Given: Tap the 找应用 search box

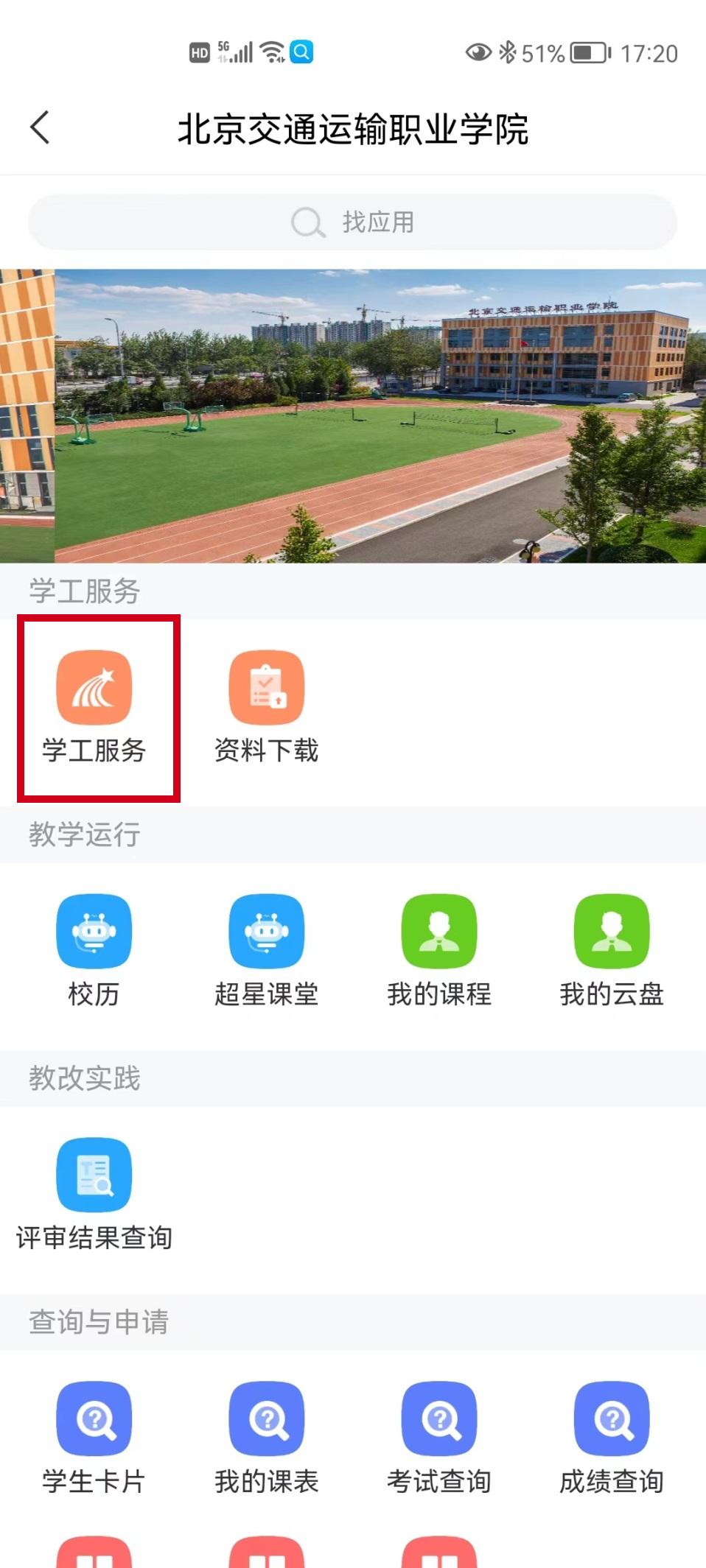Looking at the screenshot, I should pos(352,222).
